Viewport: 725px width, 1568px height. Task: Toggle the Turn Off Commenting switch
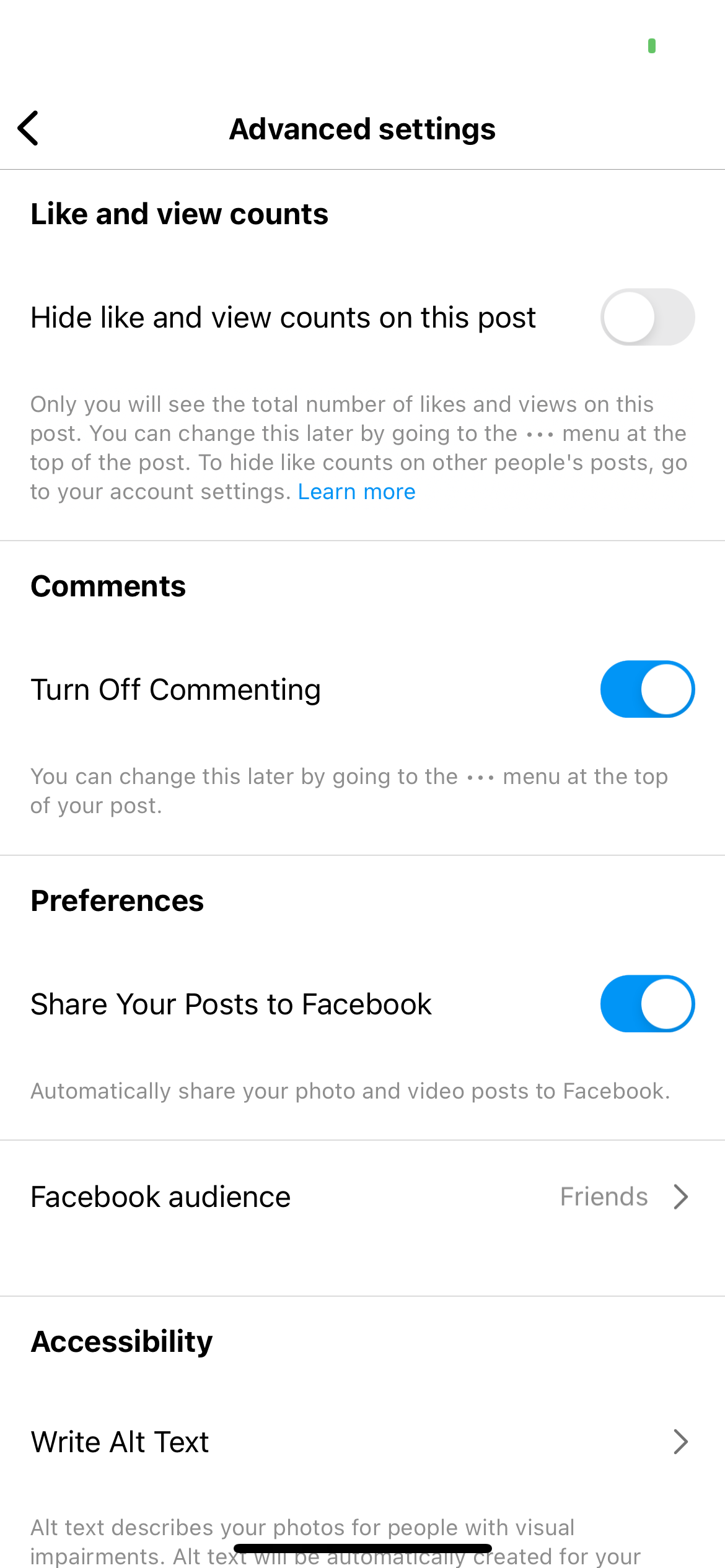(647, 689)
